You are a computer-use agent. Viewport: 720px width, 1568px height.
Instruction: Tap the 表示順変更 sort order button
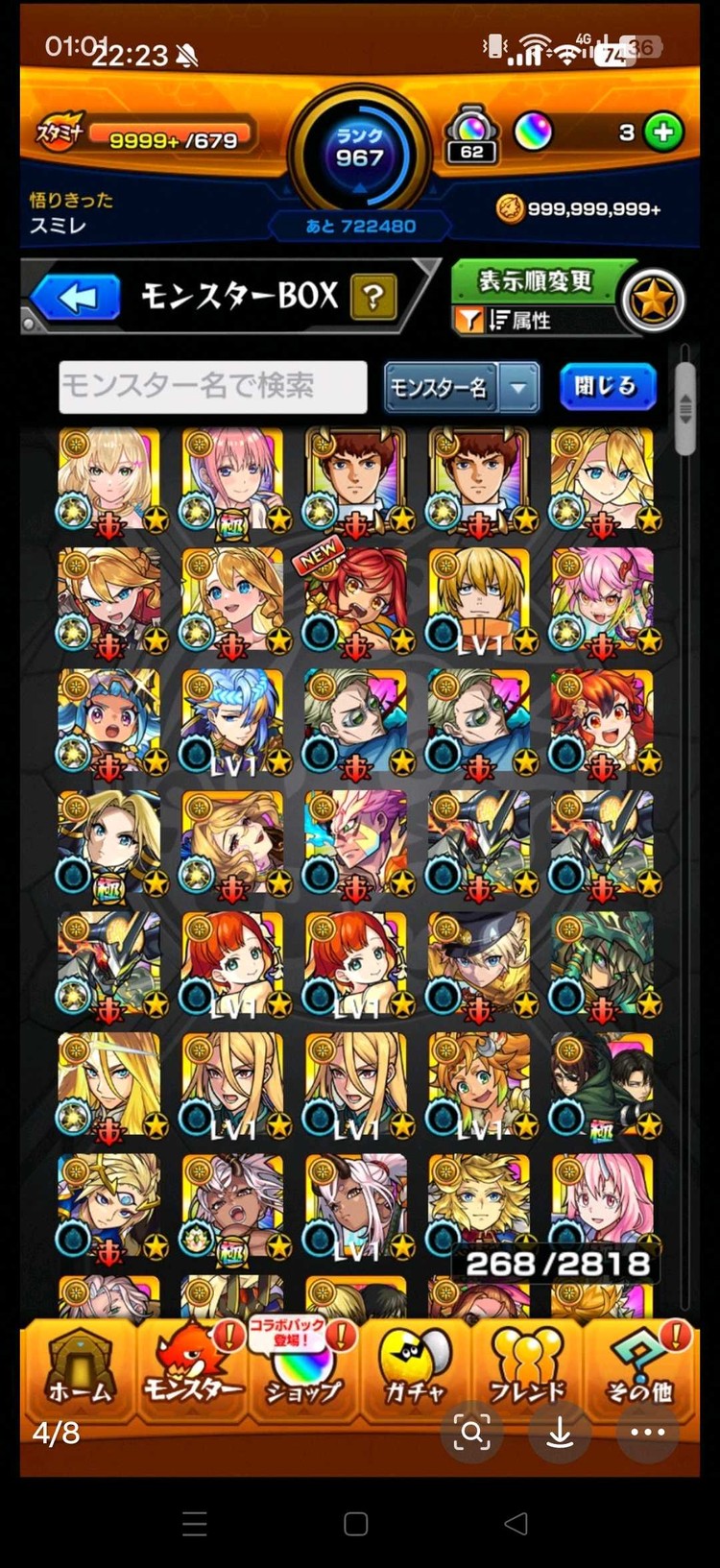tap(536, 282)
